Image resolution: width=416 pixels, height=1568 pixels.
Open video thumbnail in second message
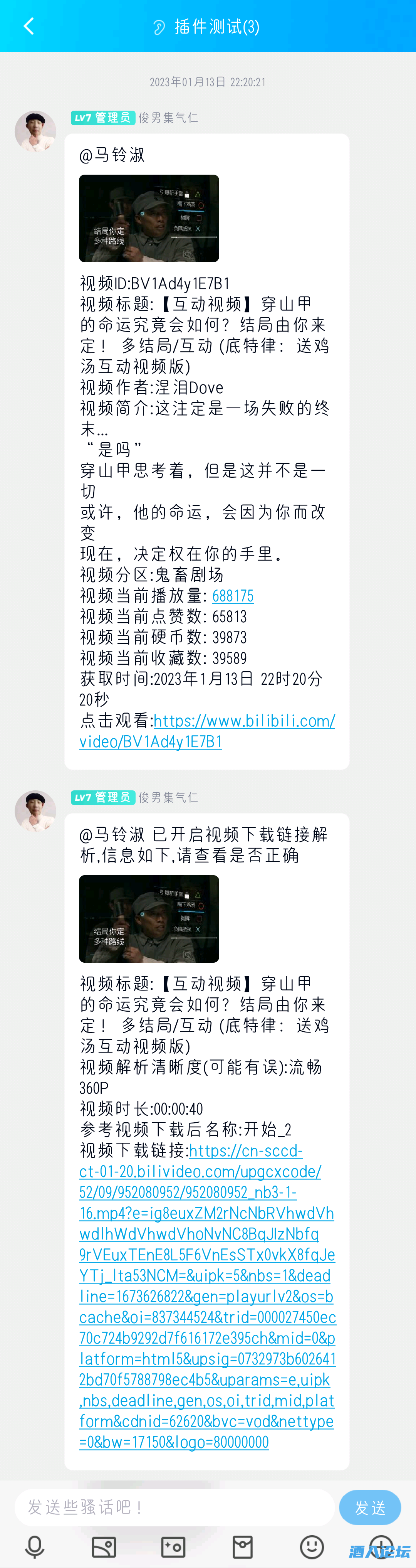point(149,918)
